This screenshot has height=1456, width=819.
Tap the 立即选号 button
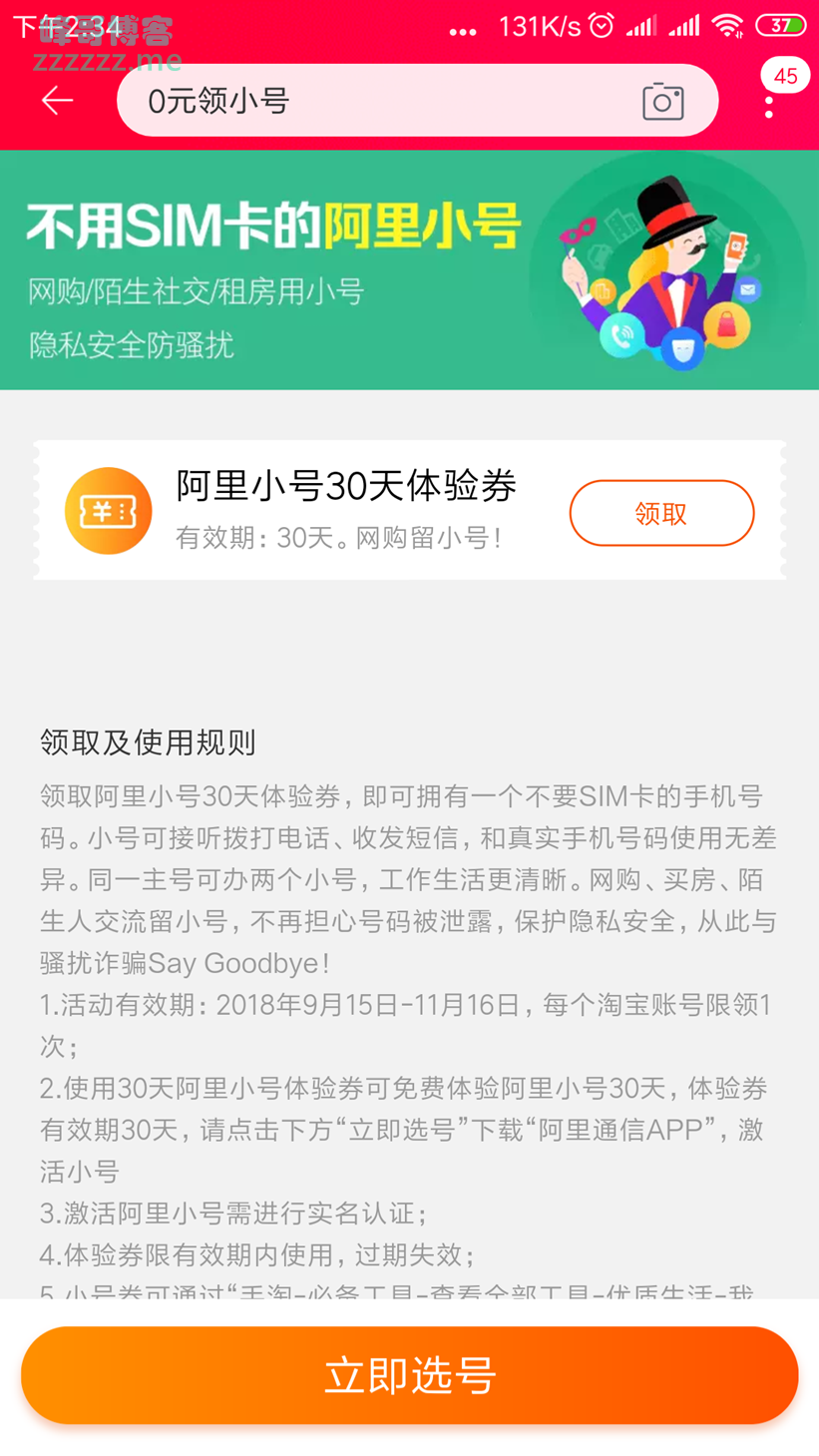point(409,1374)
